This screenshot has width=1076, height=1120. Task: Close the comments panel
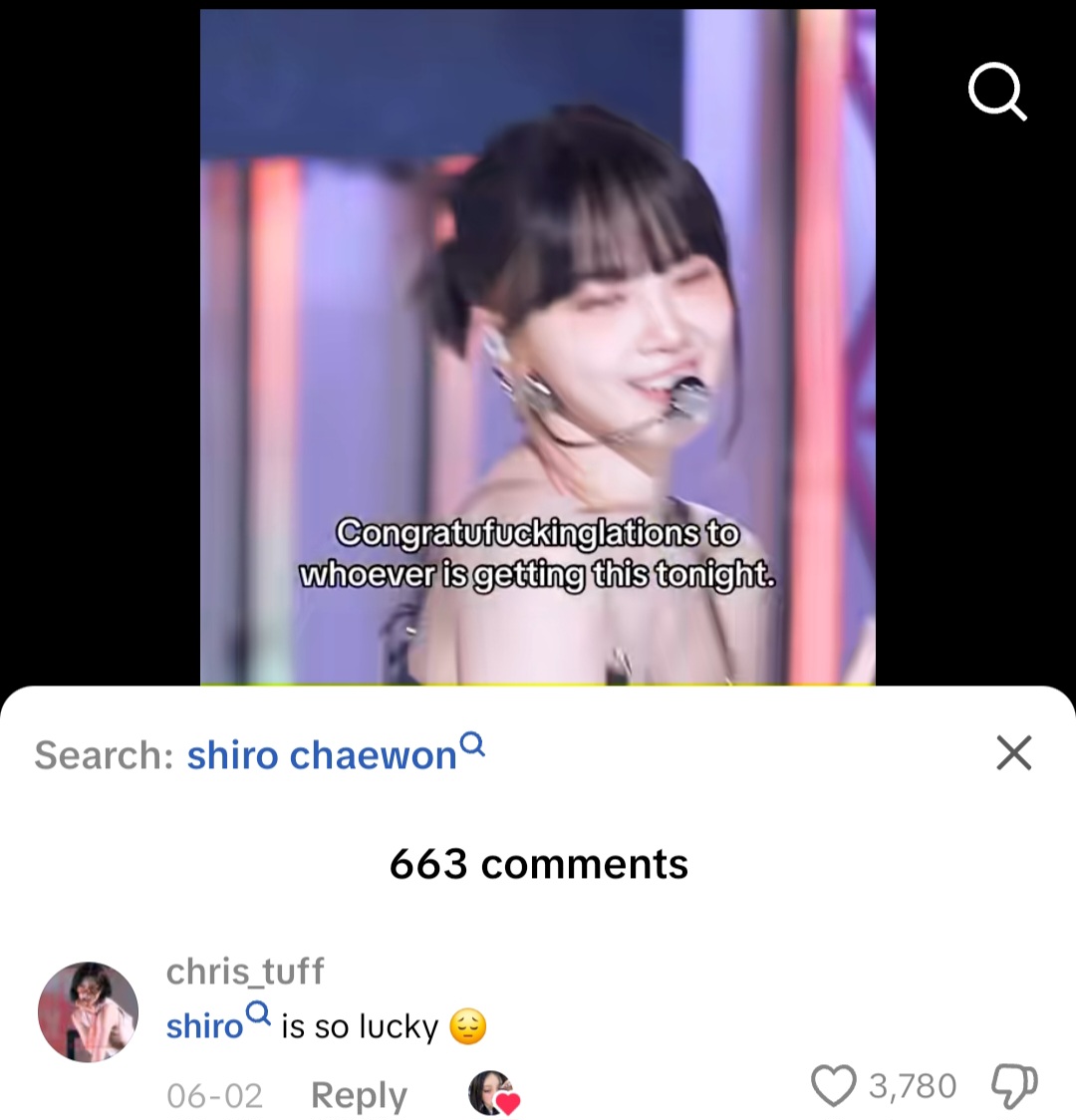point(1013,753)
